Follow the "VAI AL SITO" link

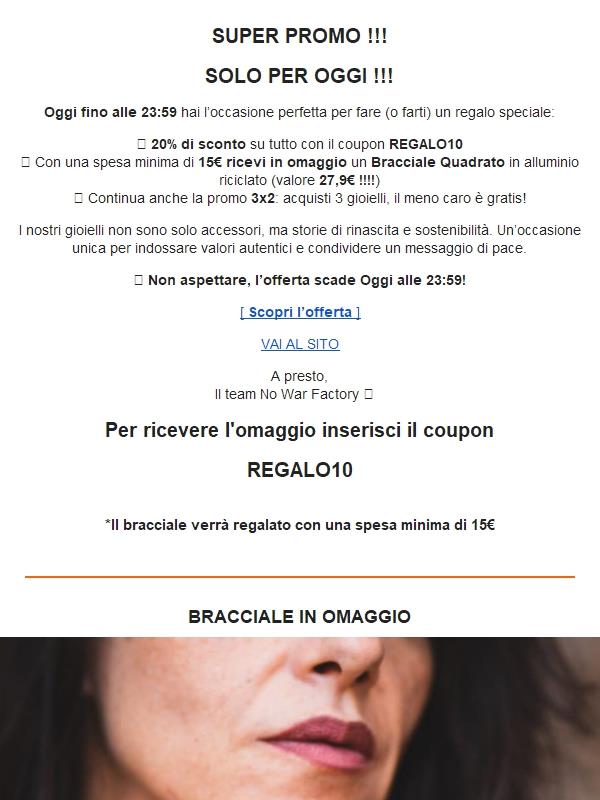click(x=300, y=344)
